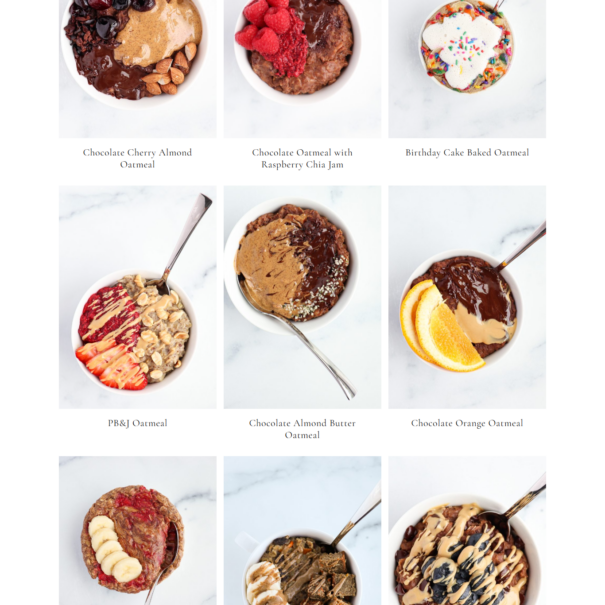Select the Chocolate Orange Oatmeal recipe photo

pyautogui.click(x=467, y=297)
